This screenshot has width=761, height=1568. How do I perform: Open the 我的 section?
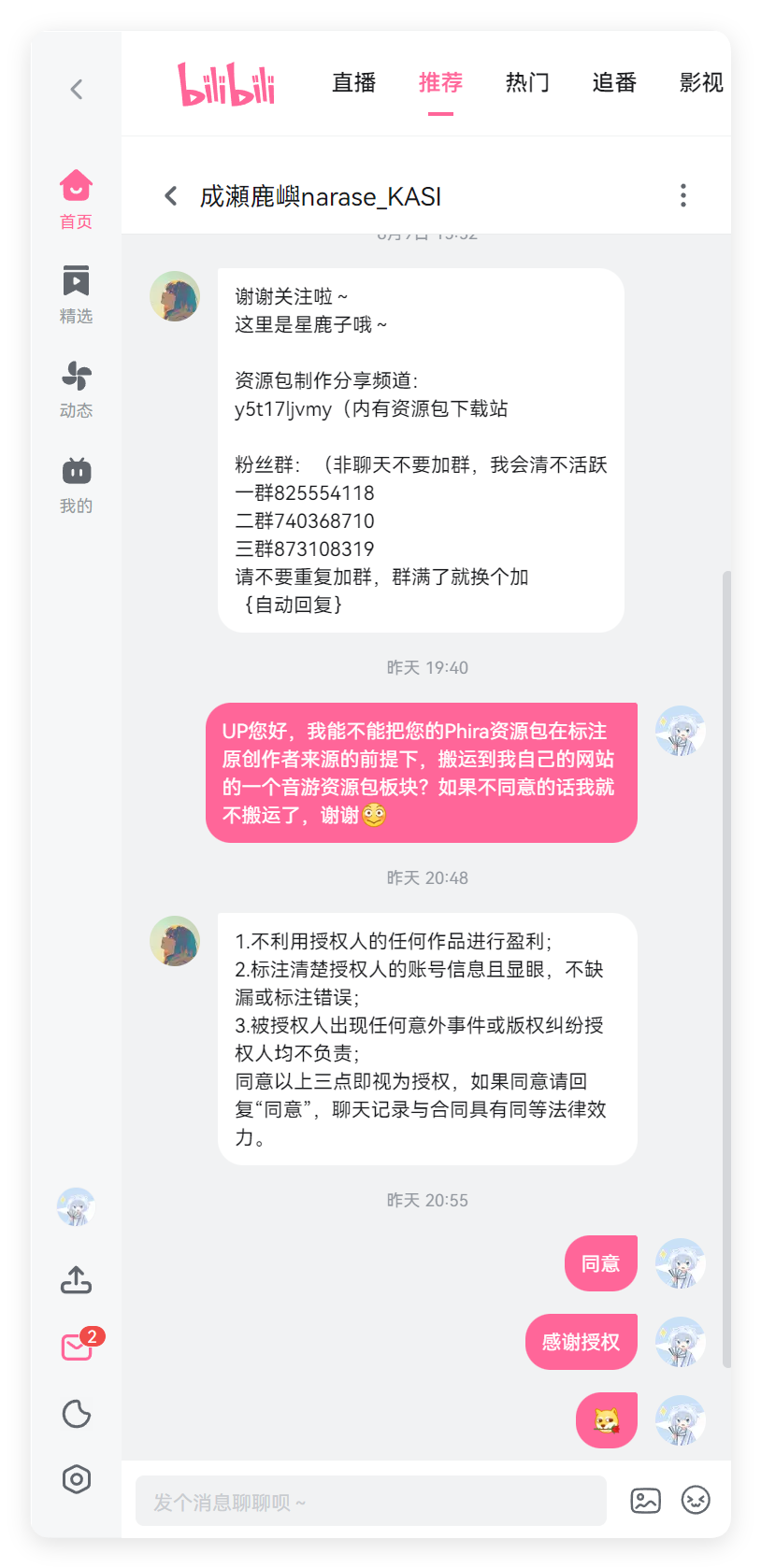click(76, 483)
